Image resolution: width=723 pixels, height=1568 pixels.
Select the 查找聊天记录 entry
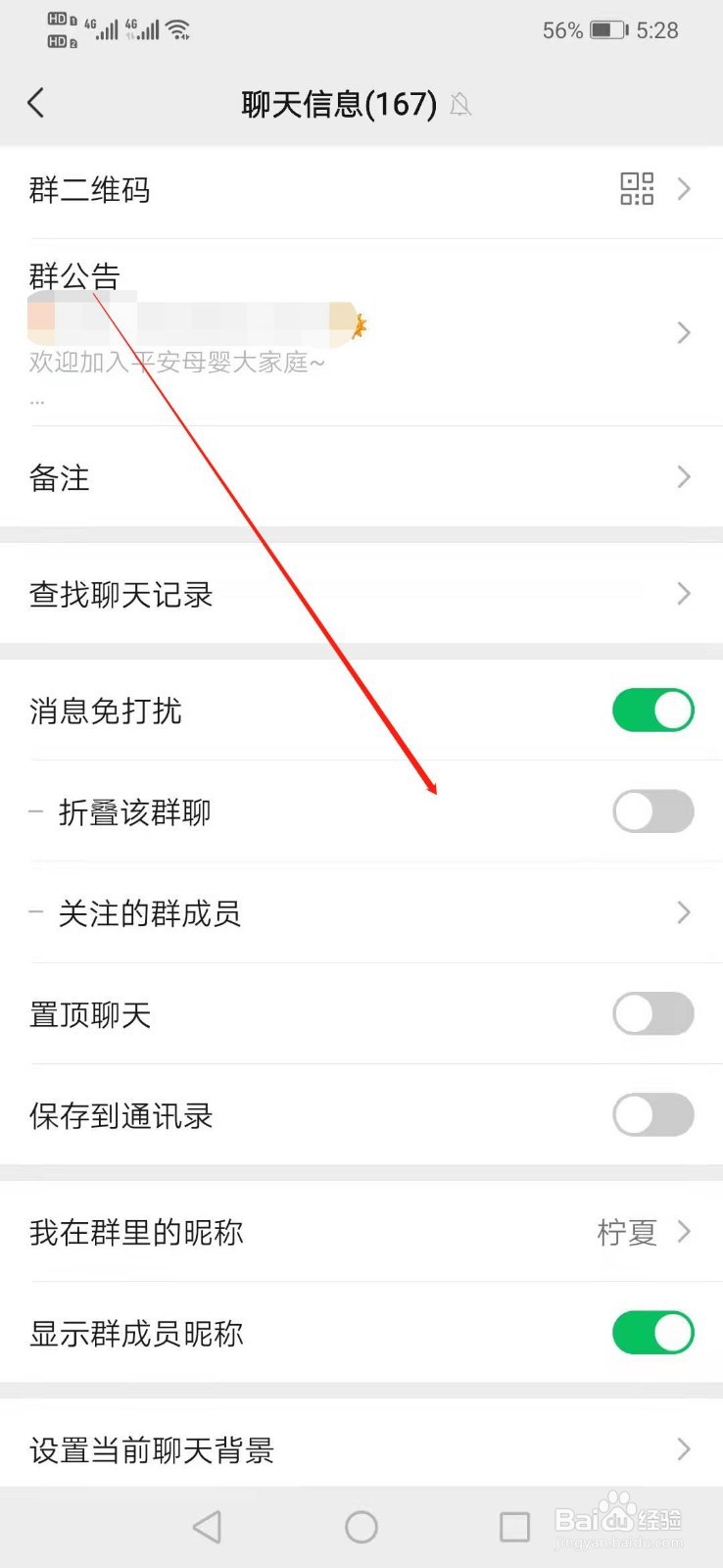point(361,594)
